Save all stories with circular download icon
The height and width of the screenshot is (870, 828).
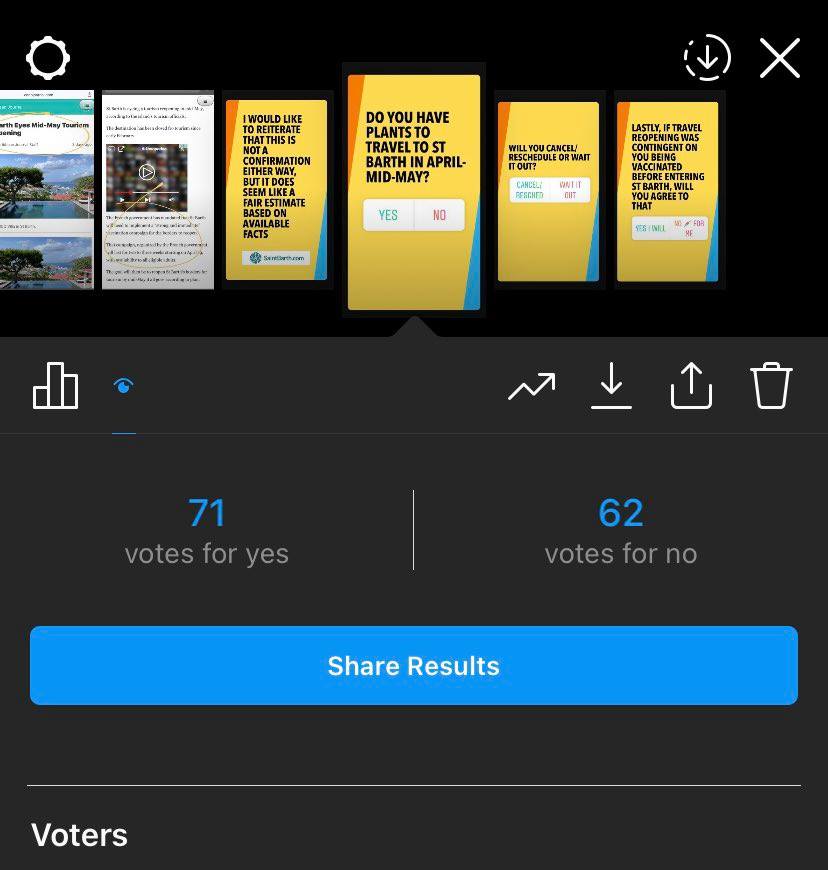click(x=706, y=59)
